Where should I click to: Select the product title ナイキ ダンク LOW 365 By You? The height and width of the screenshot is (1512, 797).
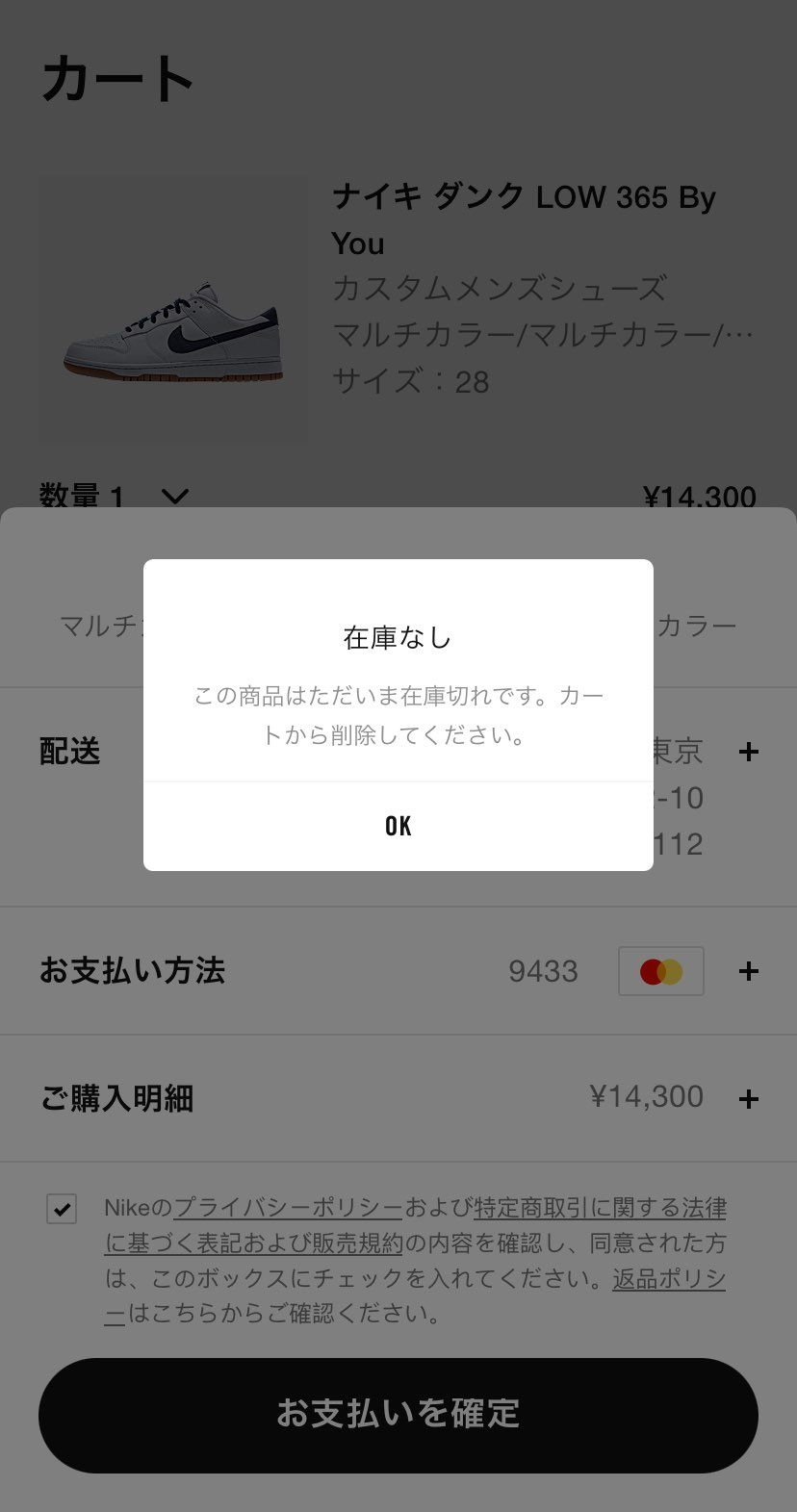pyautogui.click(x=524, y=219)
